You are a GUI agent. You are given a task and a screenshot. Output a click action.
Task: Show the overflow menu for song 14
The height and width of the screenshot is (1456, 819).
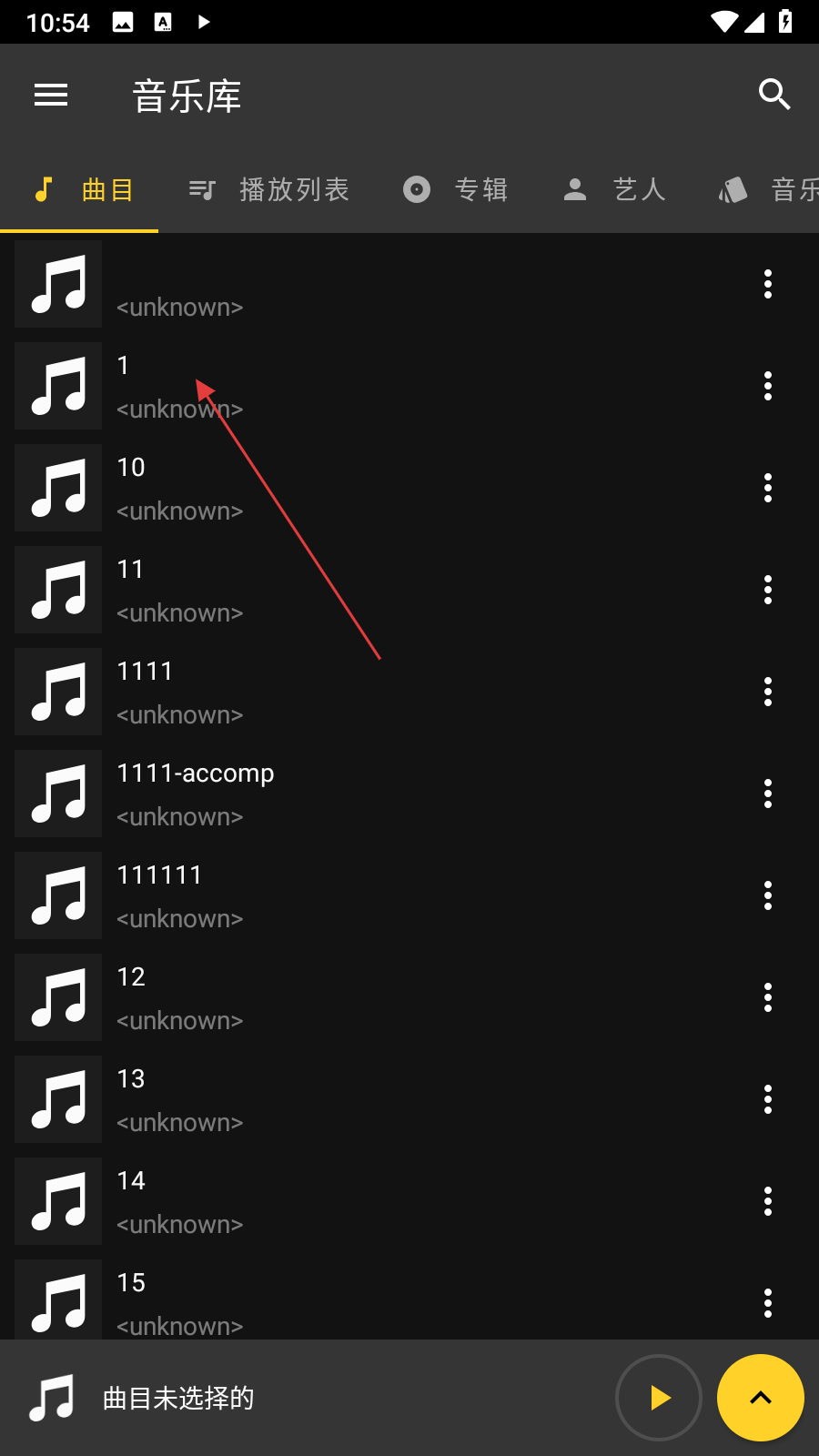coord(768,1201)
